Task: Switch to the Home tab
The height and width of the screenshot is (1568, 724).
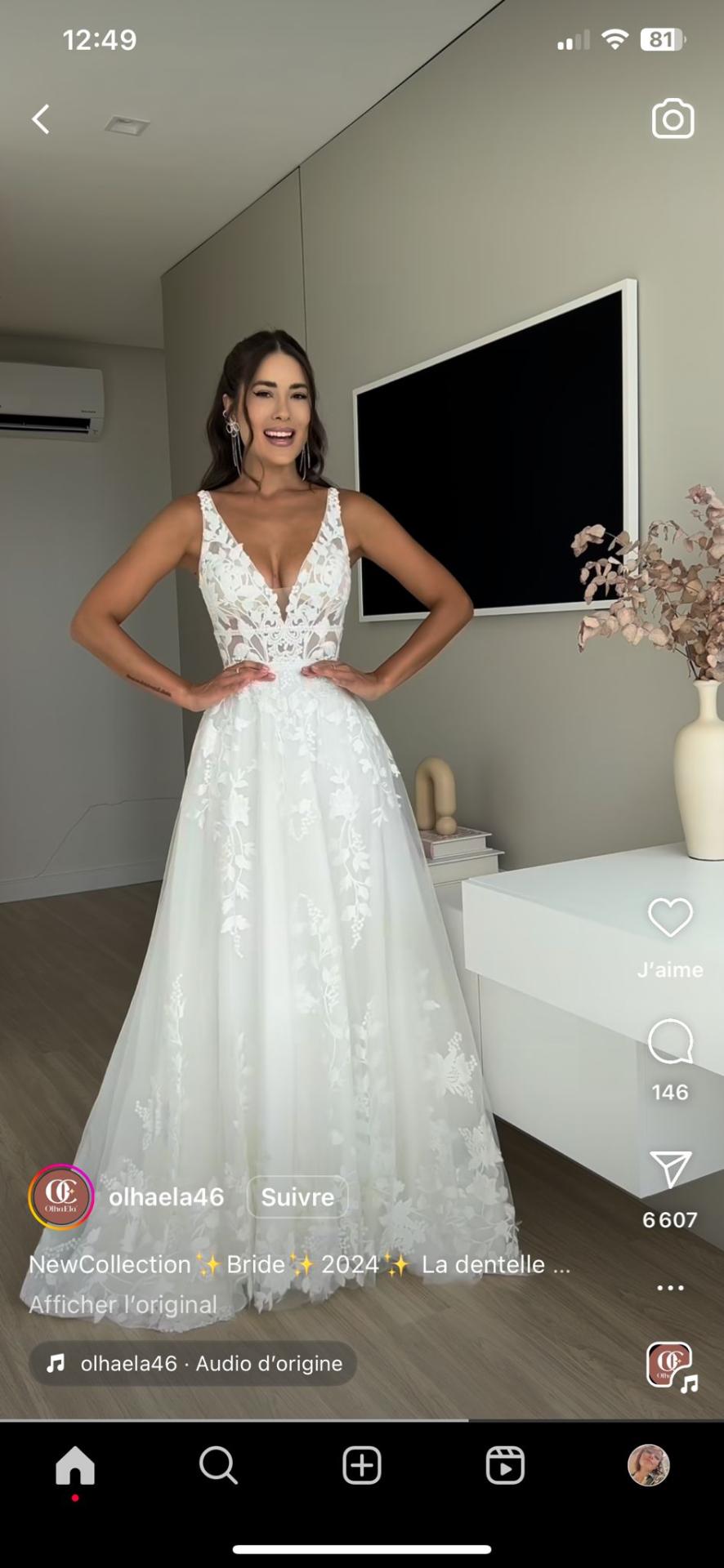Action: coord(75,1466)
